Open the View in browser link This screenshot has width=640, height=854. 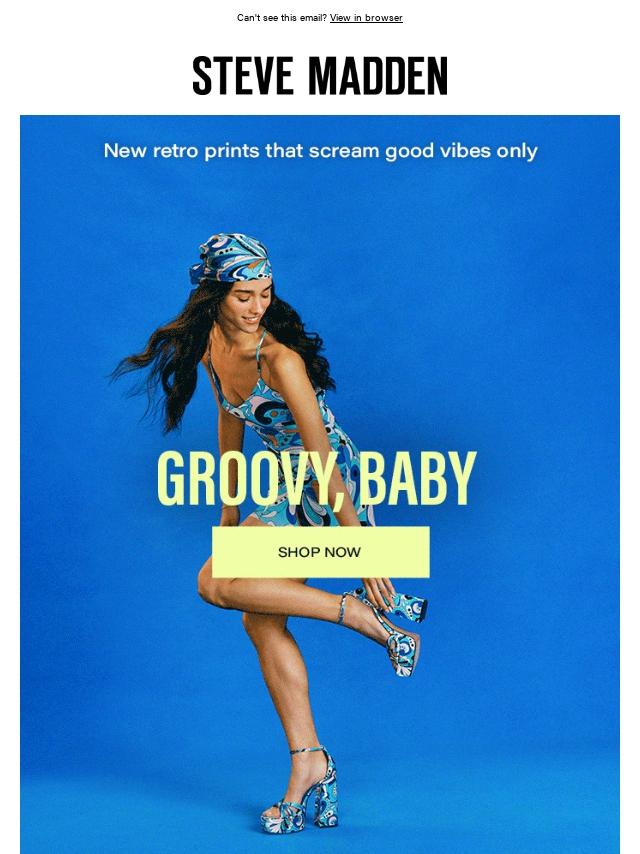point(366,18)
